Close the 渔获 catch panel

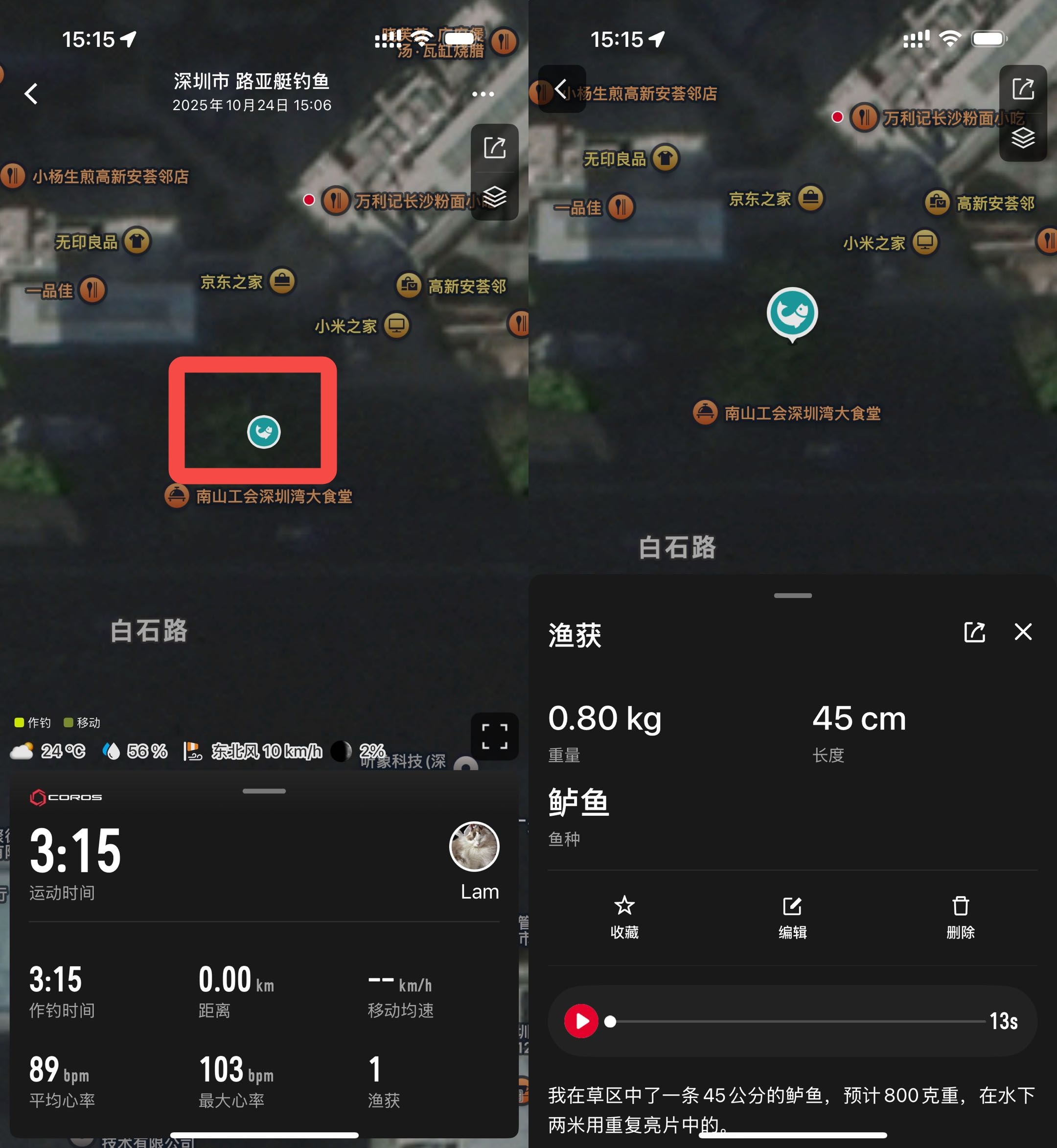[1023, 632]
